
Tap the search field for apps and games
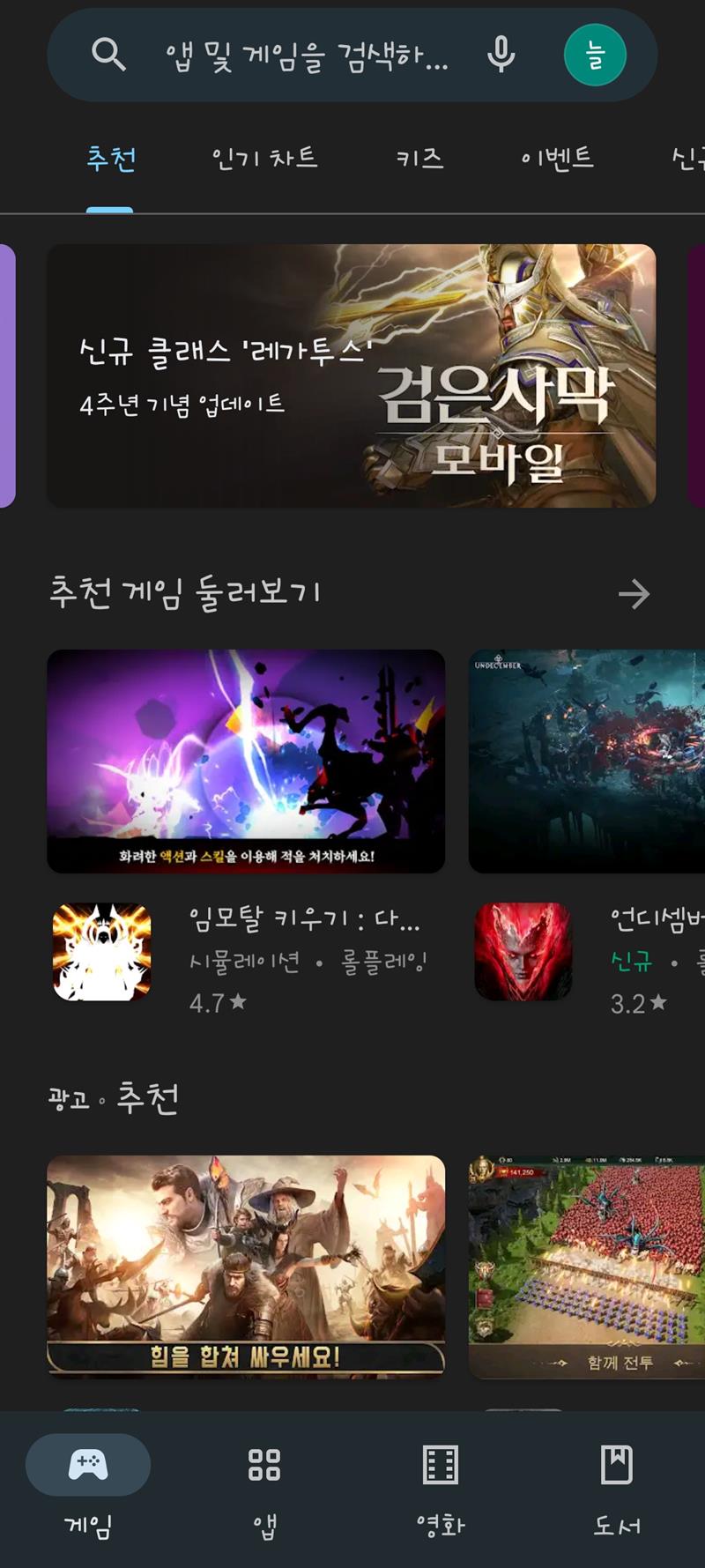[304, 56]
